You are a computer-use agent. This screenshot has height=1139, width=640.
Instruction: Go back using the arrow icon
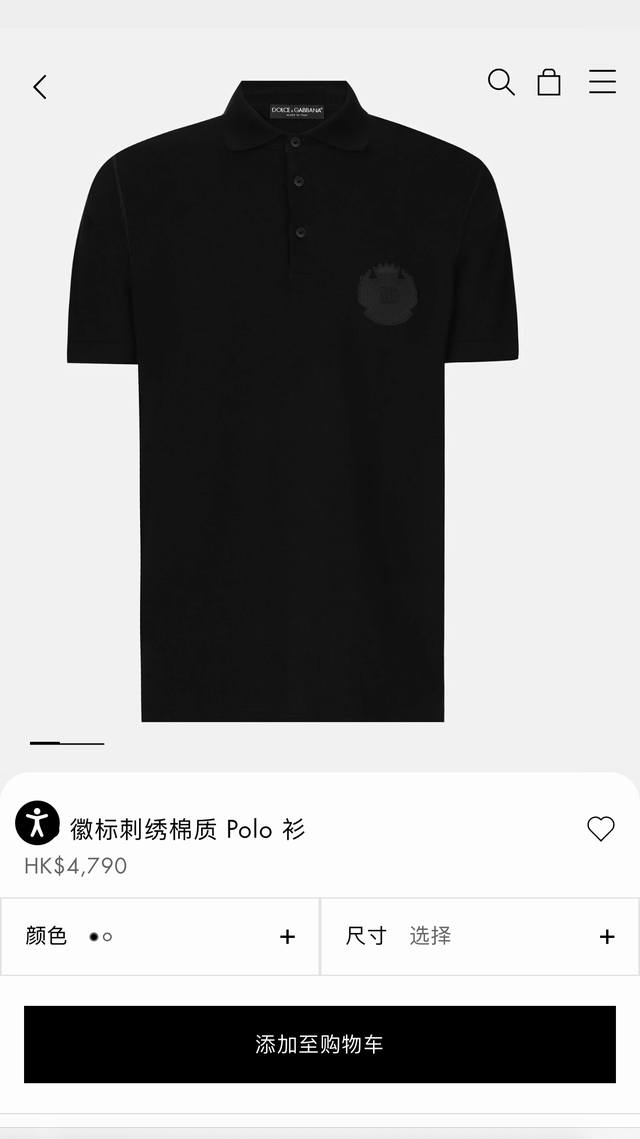40,86
